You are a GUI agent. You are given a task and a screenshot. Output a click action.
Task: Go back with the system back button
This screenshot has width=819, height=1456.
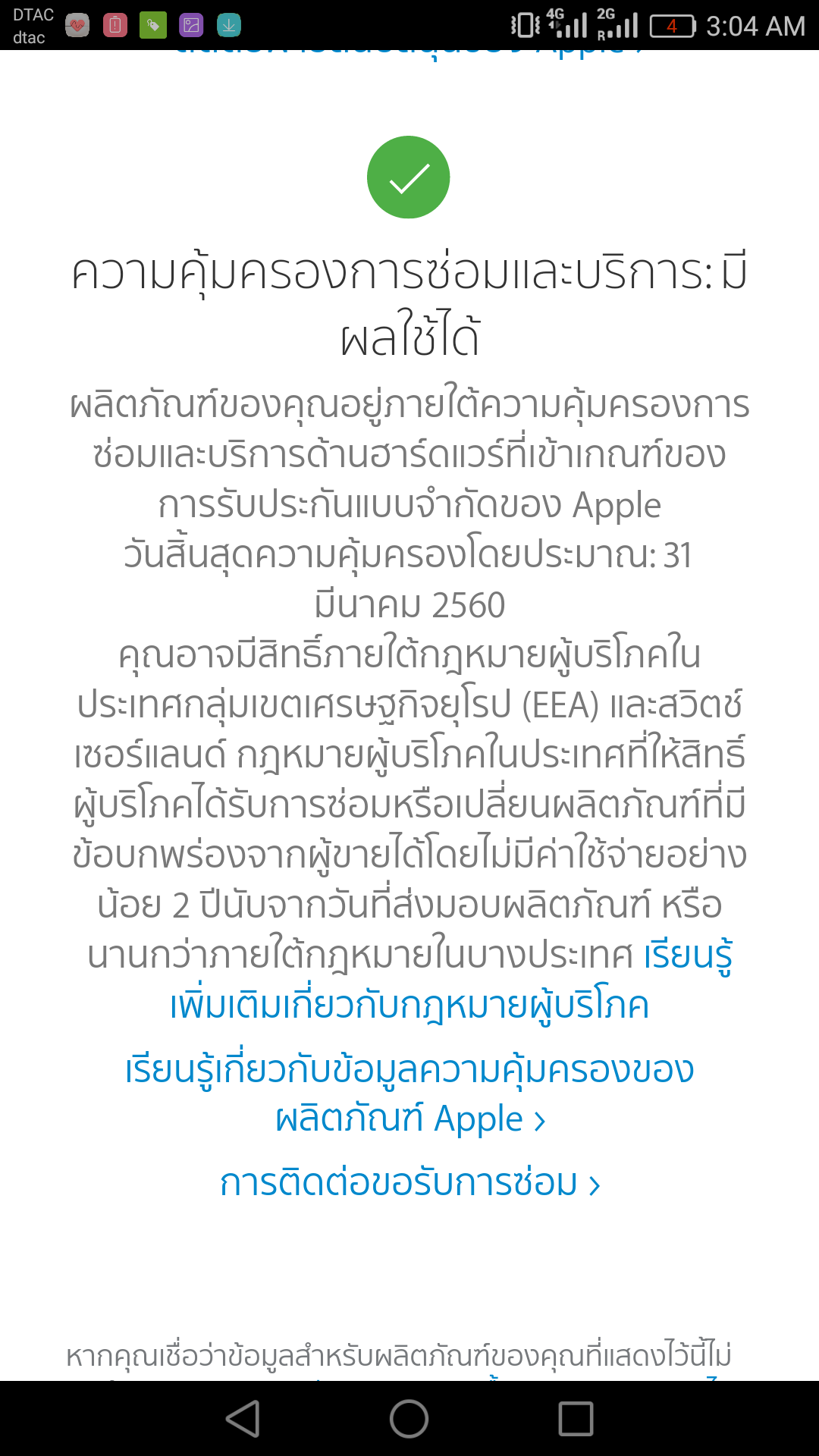pos(243,1419)
